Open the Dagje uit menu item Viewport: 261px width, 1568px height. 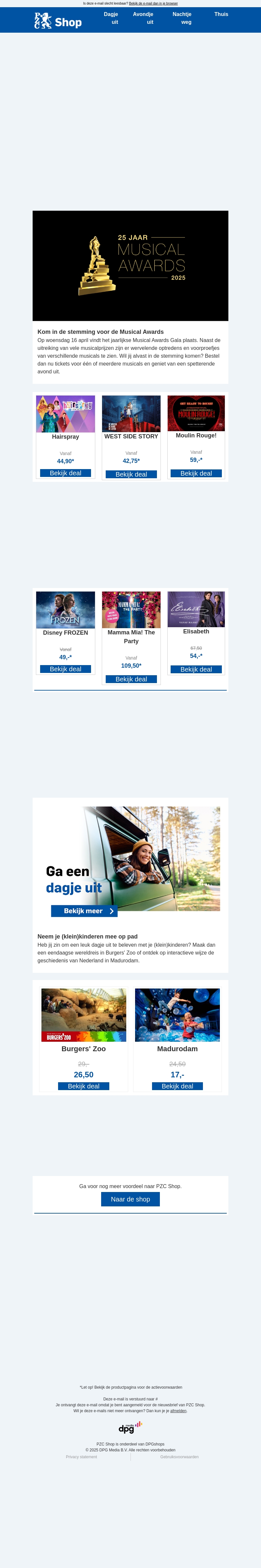click(x=111, y=18)
